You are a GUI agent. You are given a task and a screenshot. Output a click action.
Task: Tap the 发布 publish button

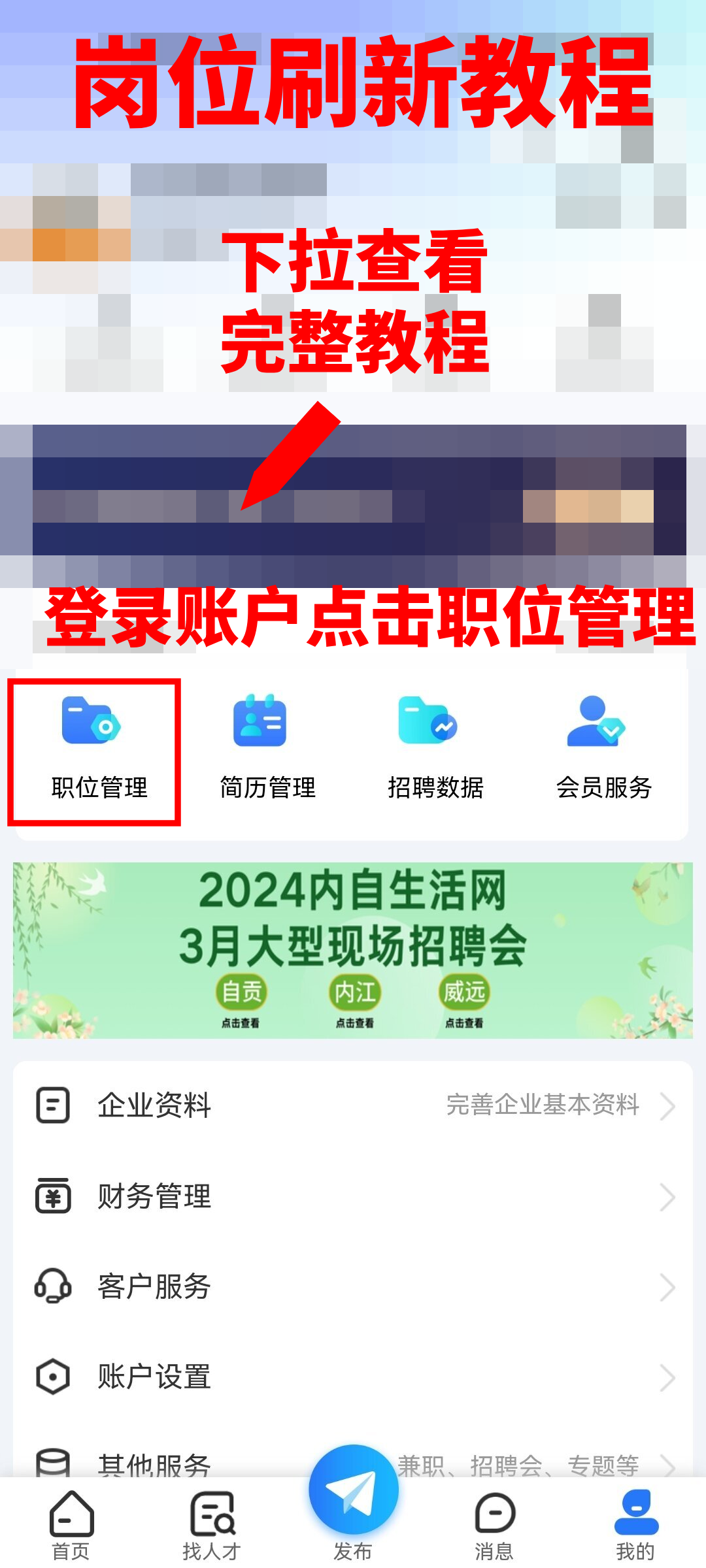point(353,1496)
